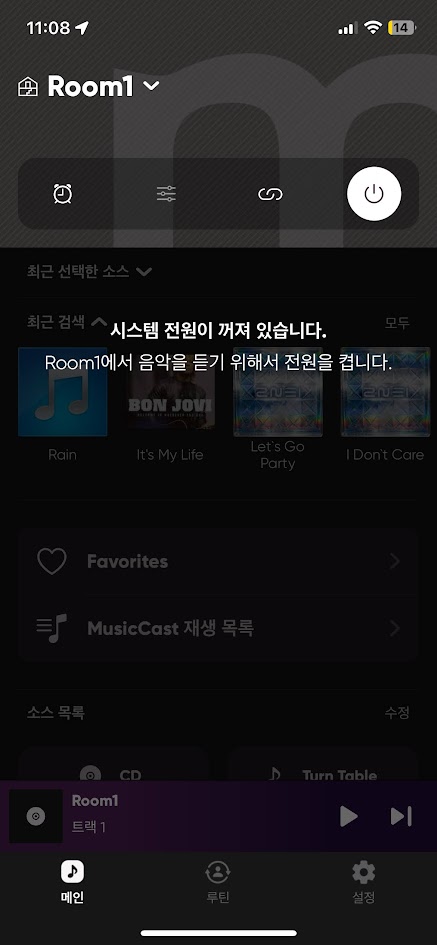Skip to the next track

tap(401, 816)
